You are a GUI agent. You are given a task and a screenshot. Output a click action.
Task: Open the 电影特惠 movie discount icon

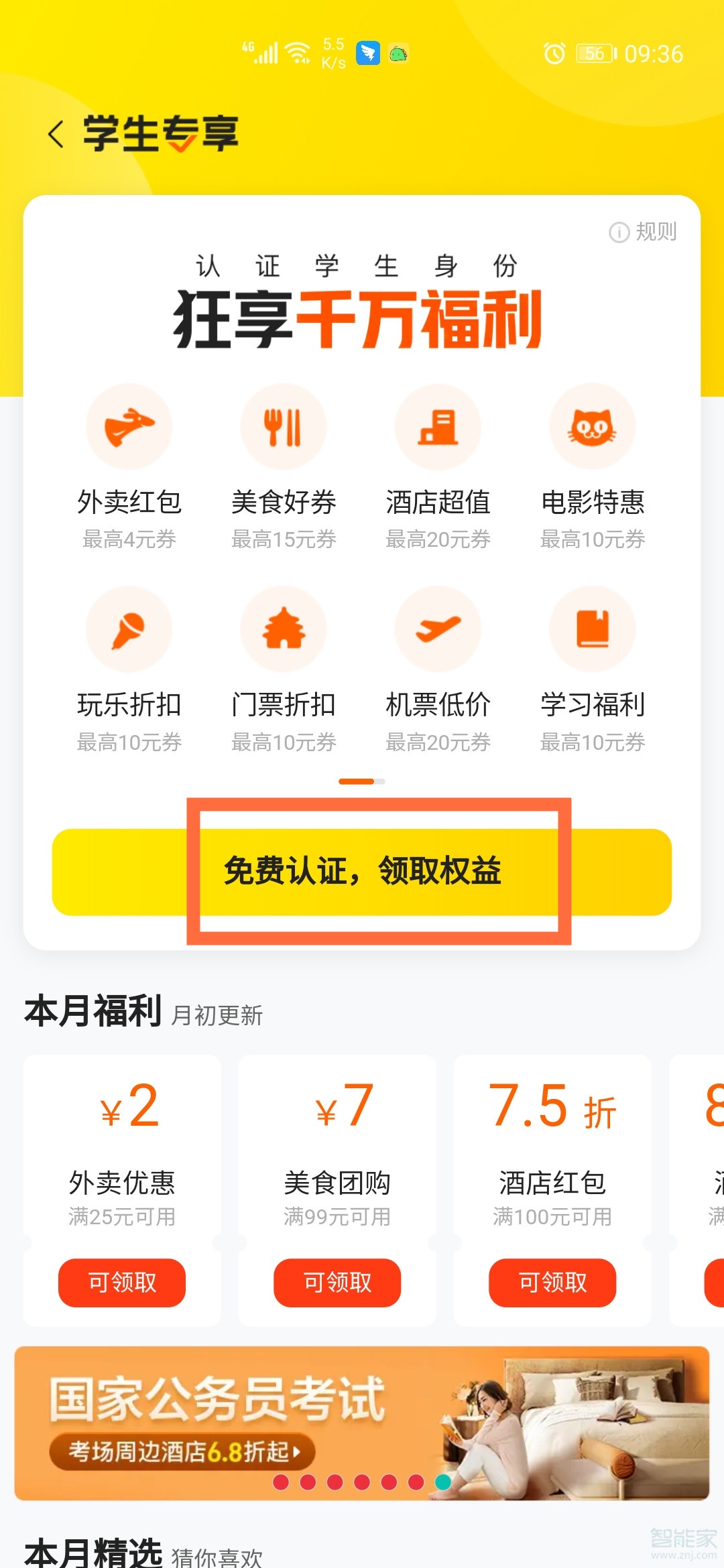(x=593, y=427)
